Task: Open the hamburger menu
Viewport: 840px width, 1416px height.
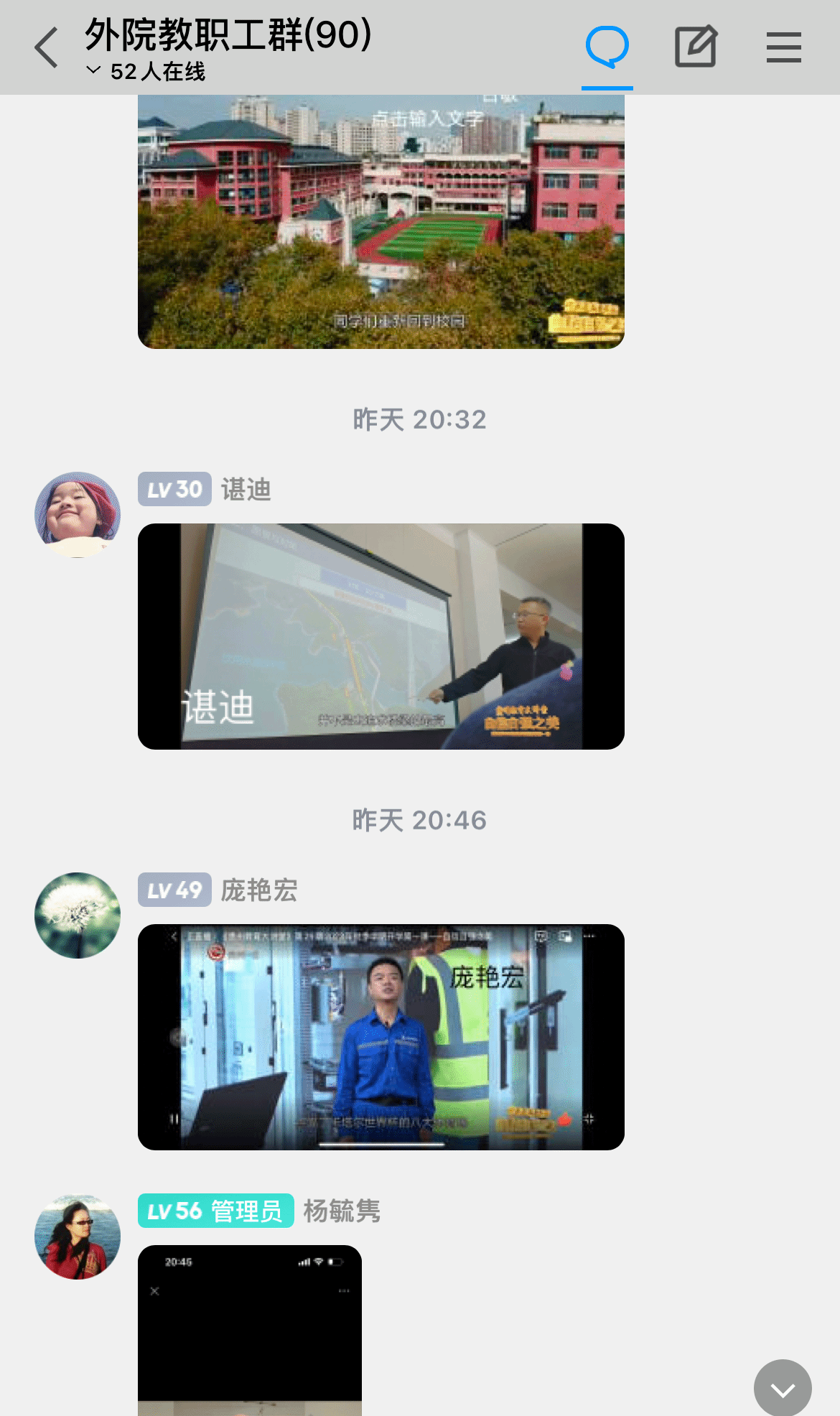Action: [783, 47]
